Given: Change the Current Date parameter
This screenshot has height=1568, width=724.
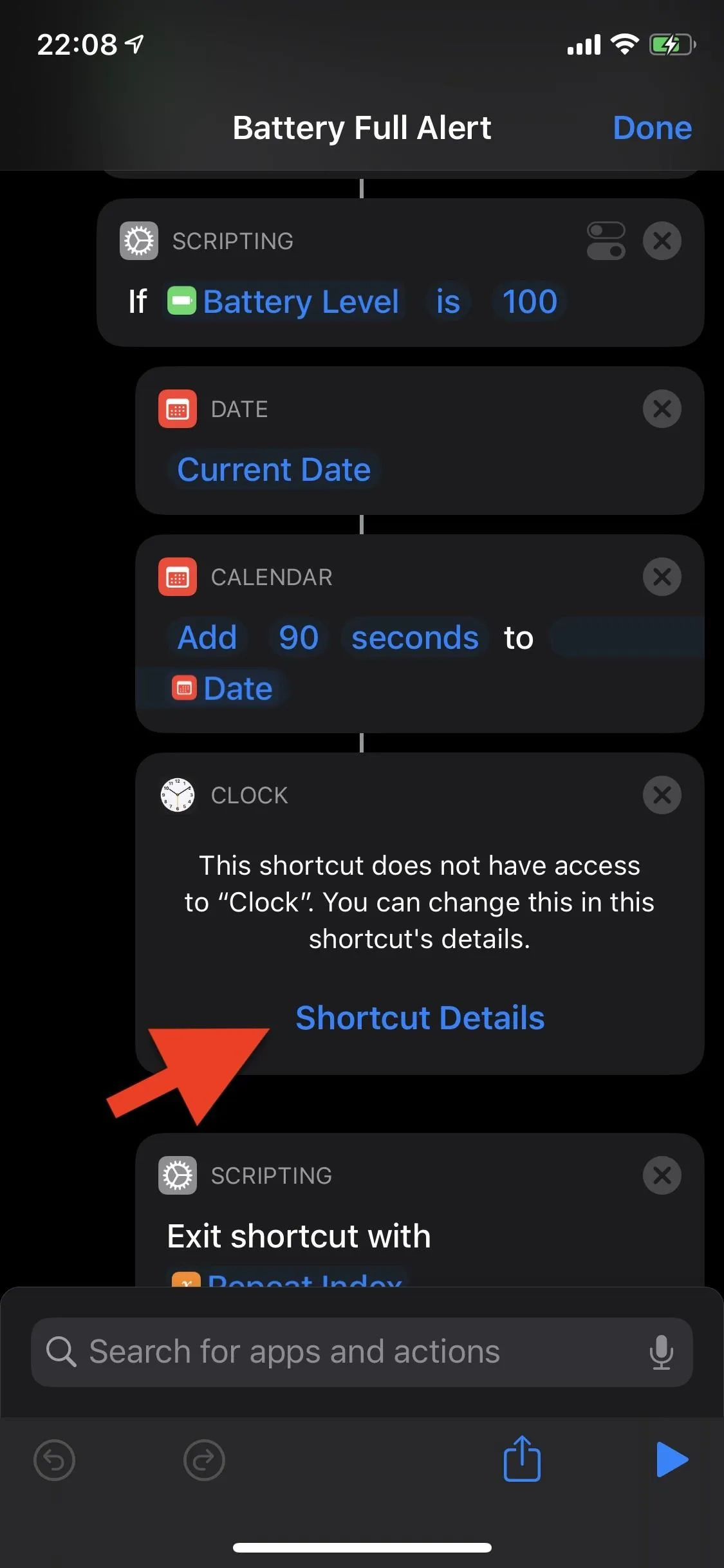Looking at the screenshot, I should tap(274, 469).
